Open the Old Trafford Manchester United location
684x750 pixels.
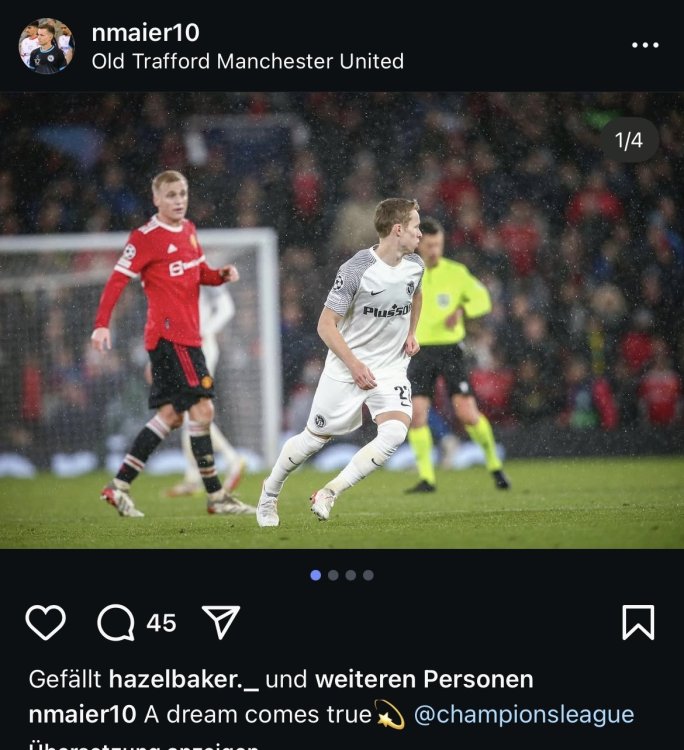click(247, 61)
